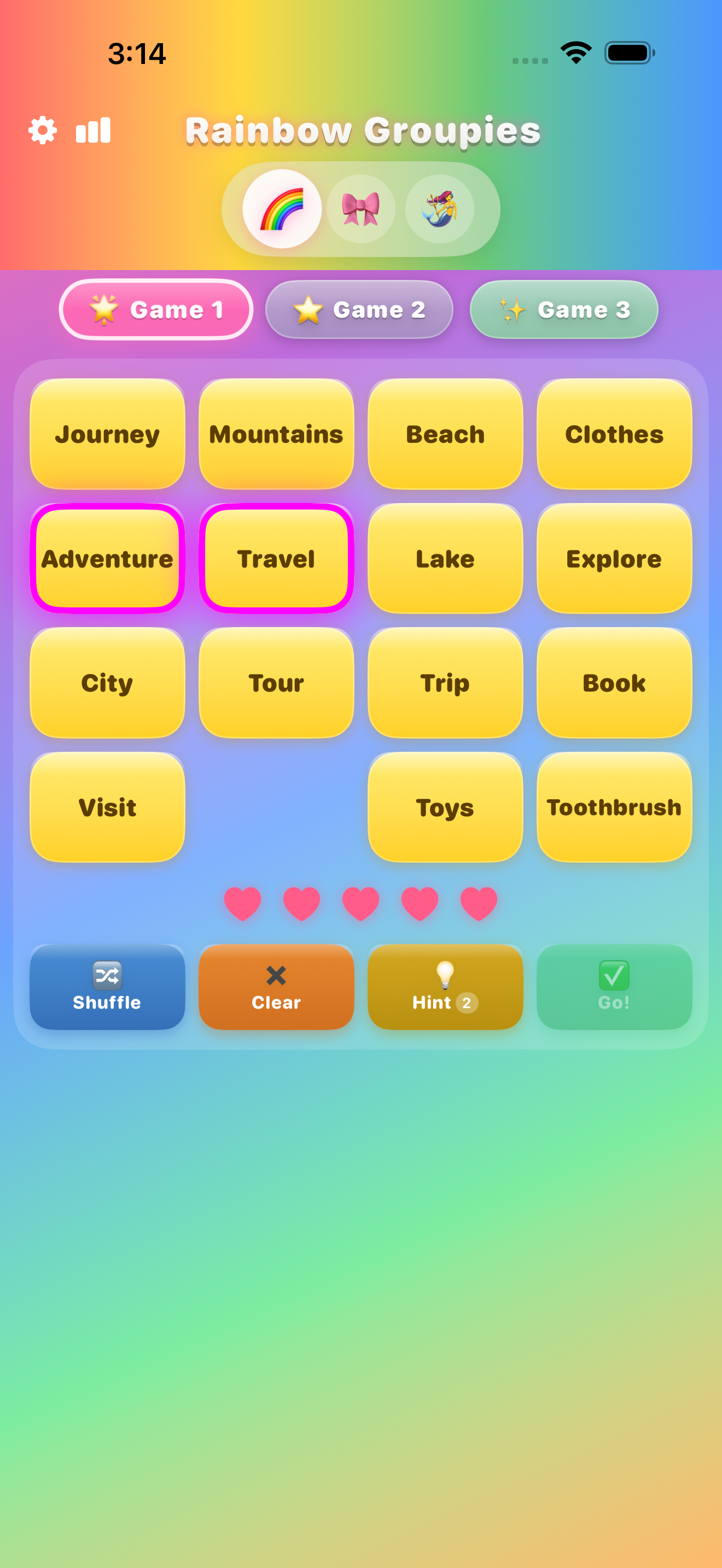Screen dimensions: 722x1568
Task: Click the Hint lightbulb icon
Action: click(x=445, y=974)
